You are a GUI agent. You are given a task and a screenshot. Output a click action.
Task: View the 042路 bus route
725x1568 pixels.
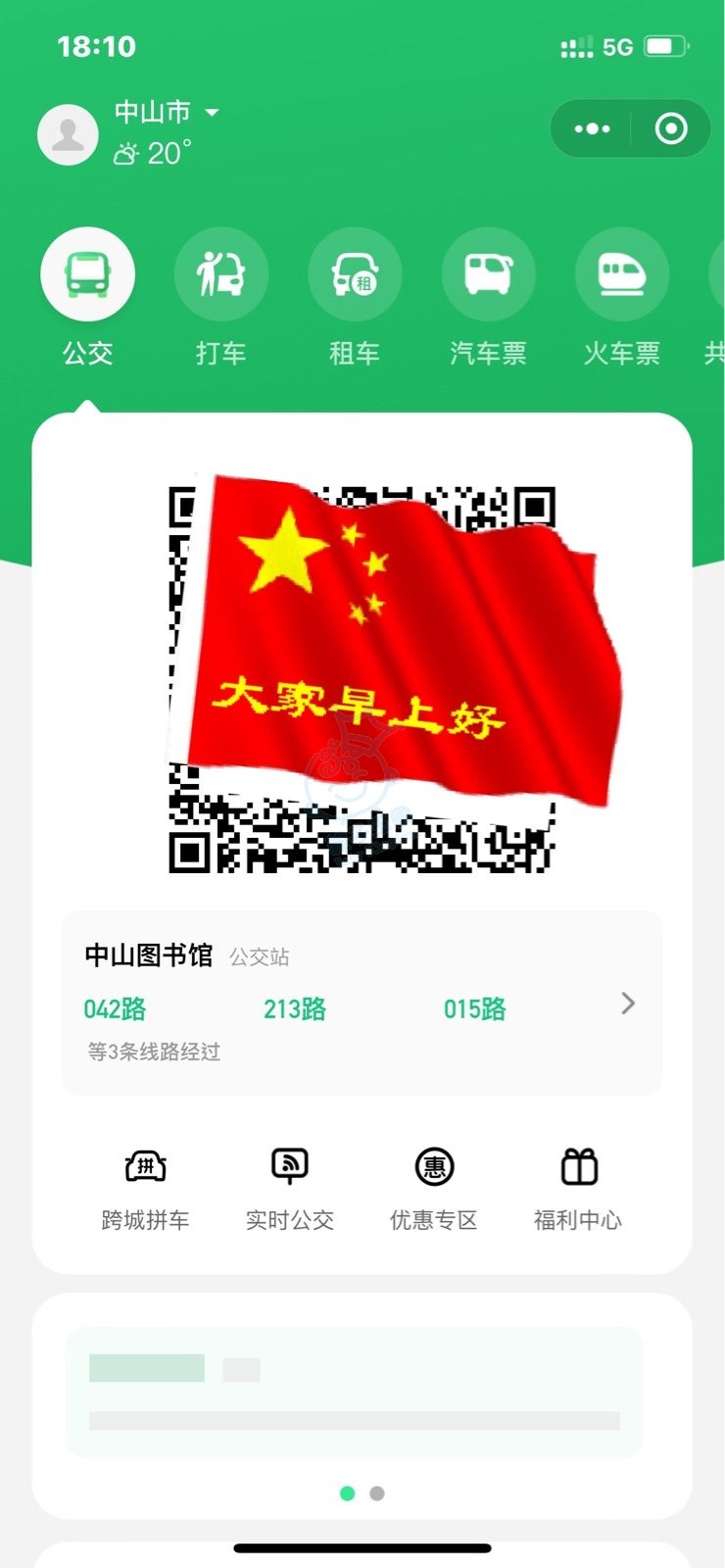(x=115, y=1009)
